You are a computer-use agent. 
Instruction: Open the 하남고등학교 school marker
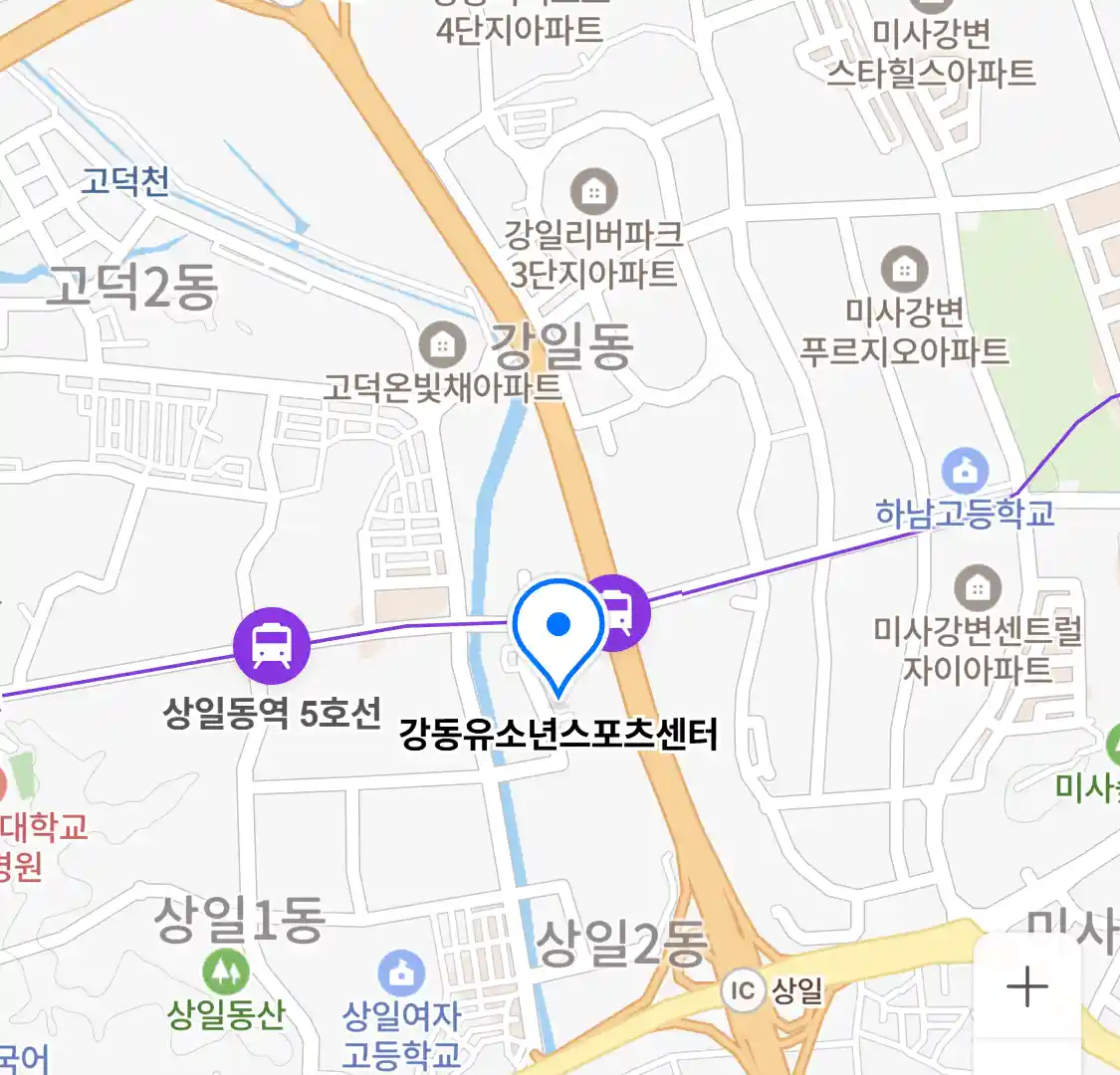click(x=965, y=472)
